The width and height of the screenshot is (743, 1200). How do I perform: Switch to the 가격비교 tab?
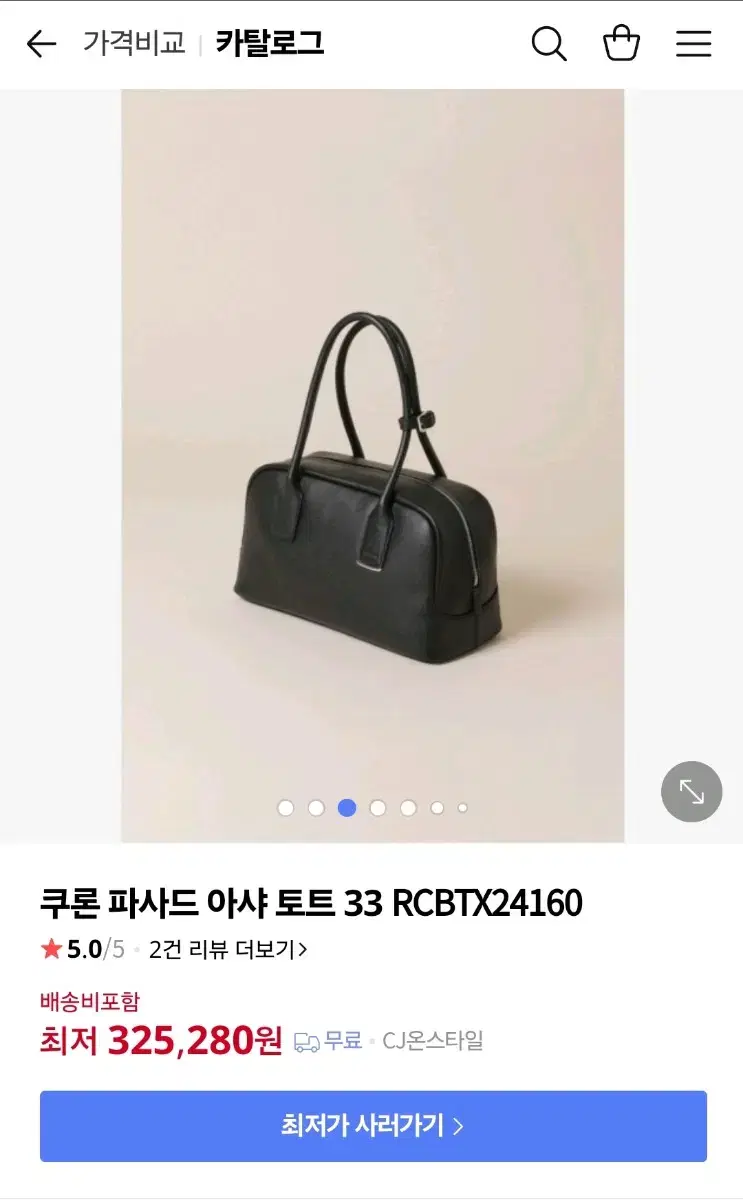click(134, 44)
